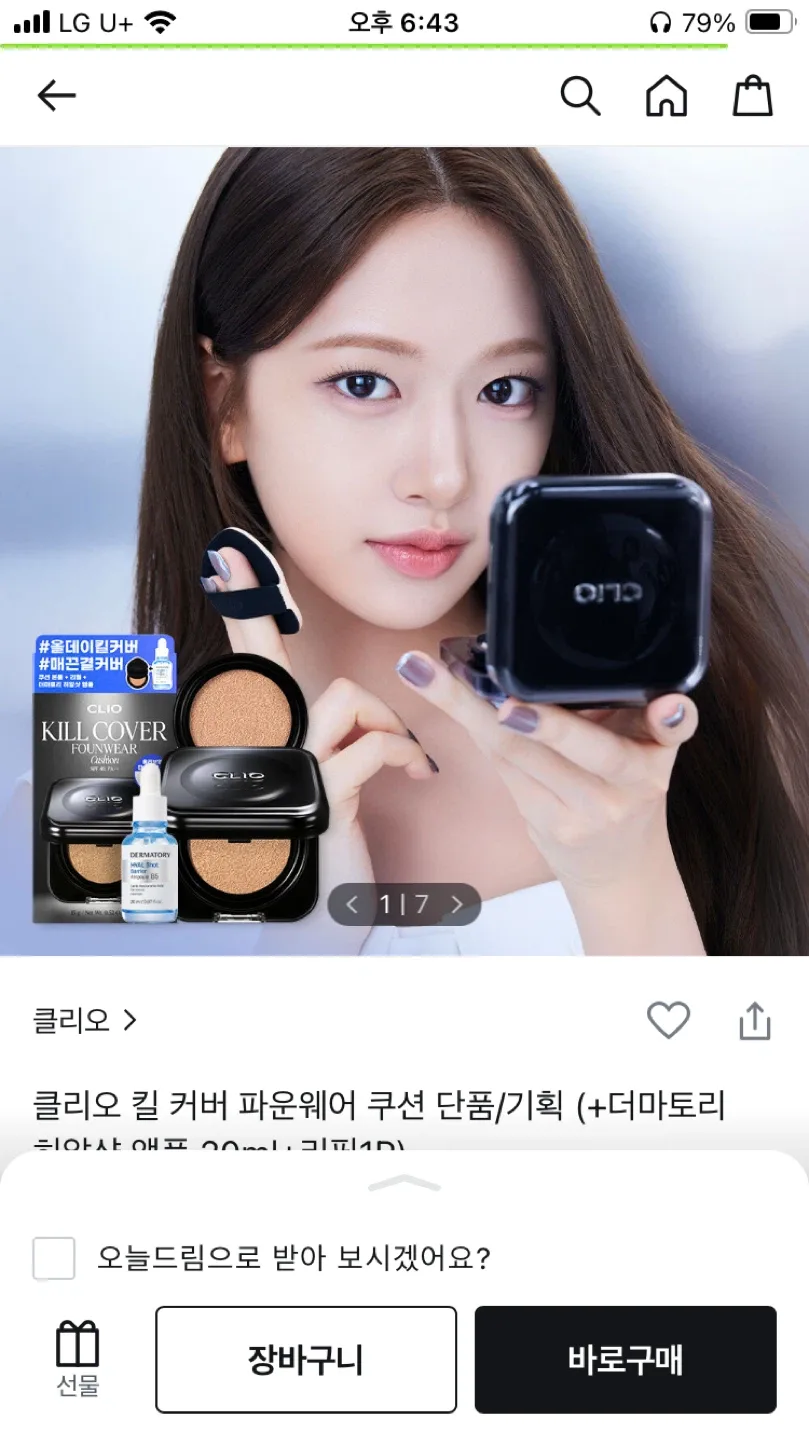Expand the purchase options sheet handle
The height and width of the screenshot is (1440, 809).
(404, 1184)
